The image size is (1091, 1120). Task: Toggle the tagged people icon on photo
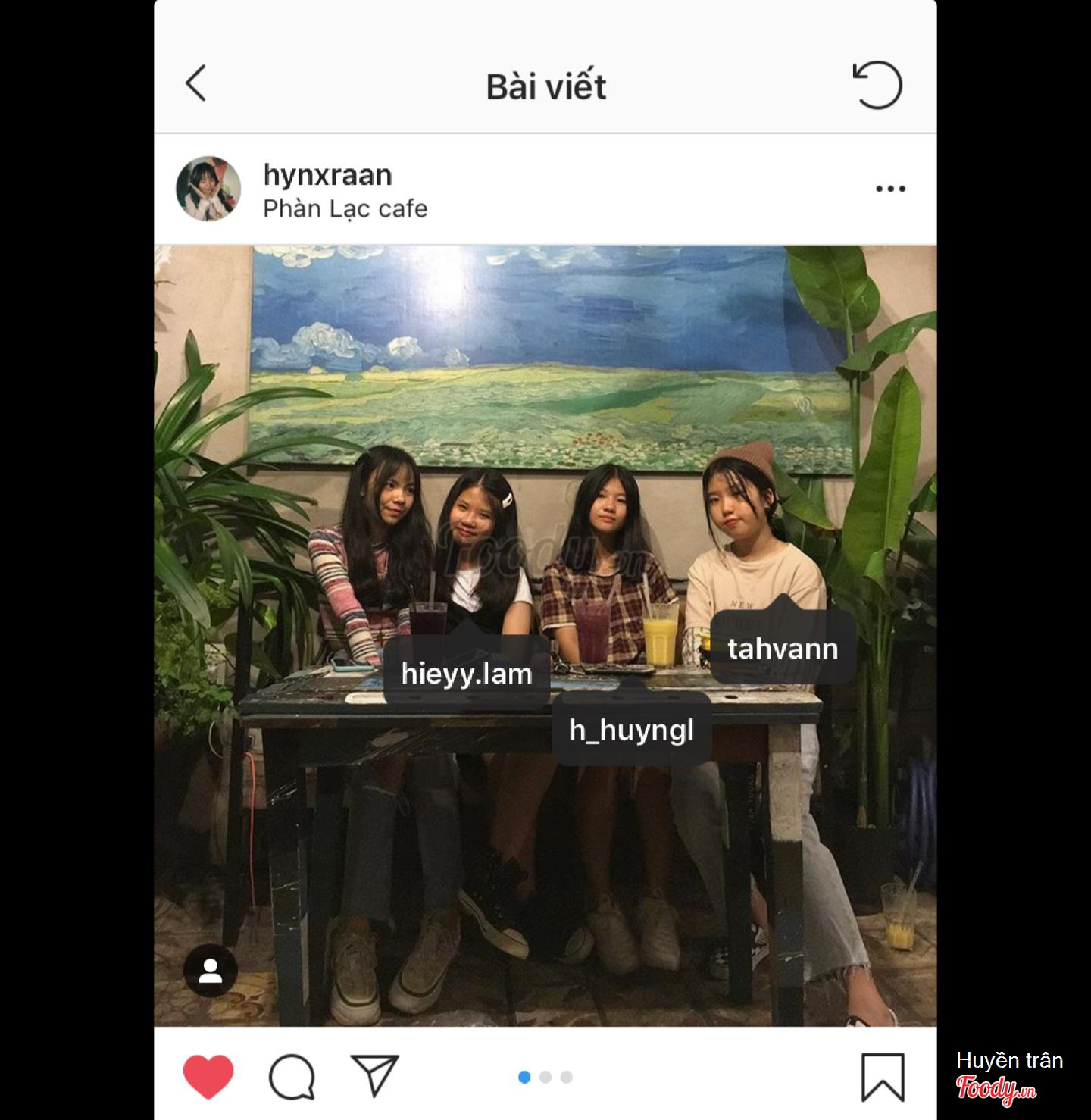[211, 971]
